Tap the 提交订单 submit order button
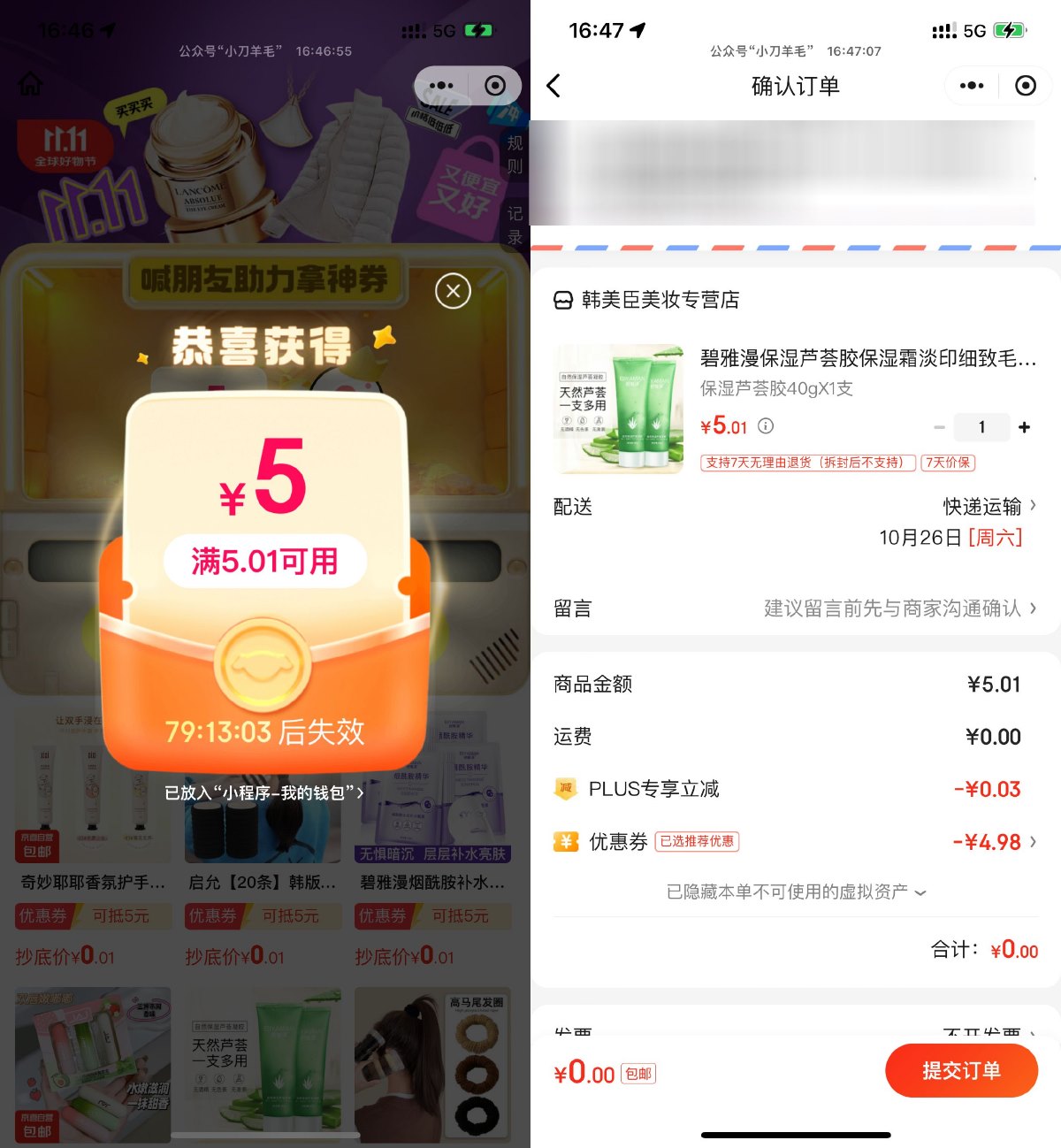The width and height of the screenshot is (1061, 1148). 962,1070
